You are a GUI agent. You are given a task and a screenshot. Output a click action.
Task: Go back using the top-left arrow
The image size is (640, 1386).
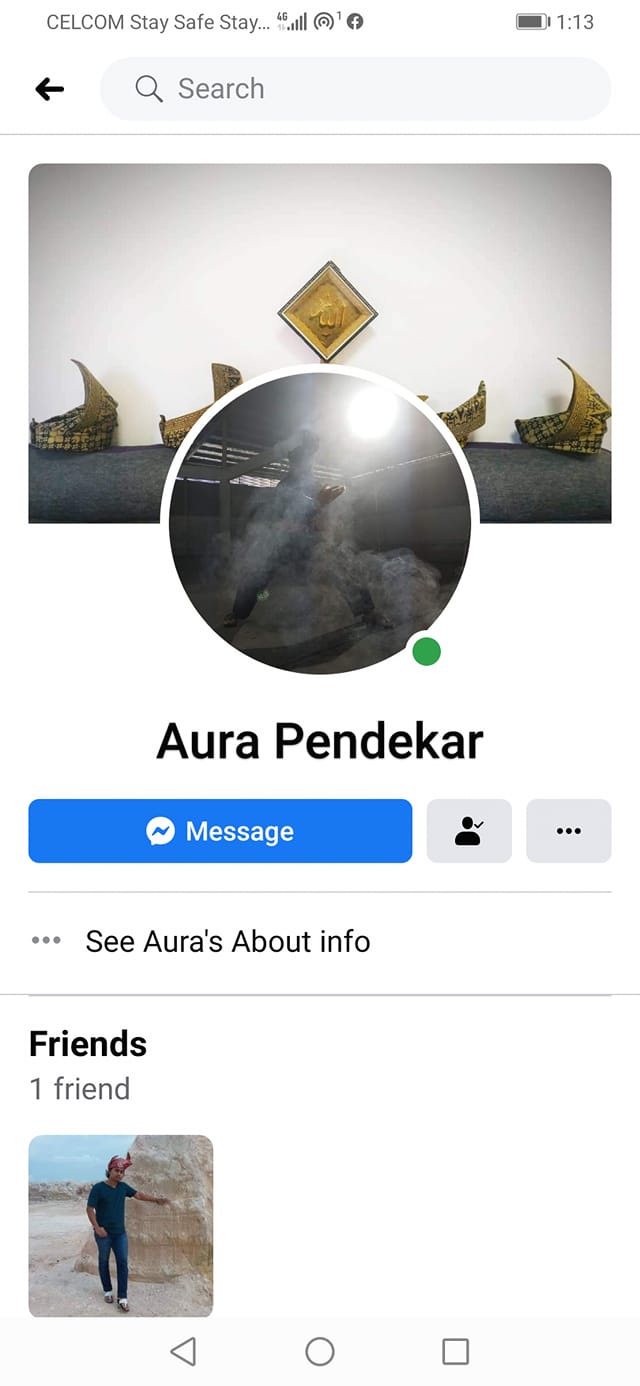coord(49,89)
